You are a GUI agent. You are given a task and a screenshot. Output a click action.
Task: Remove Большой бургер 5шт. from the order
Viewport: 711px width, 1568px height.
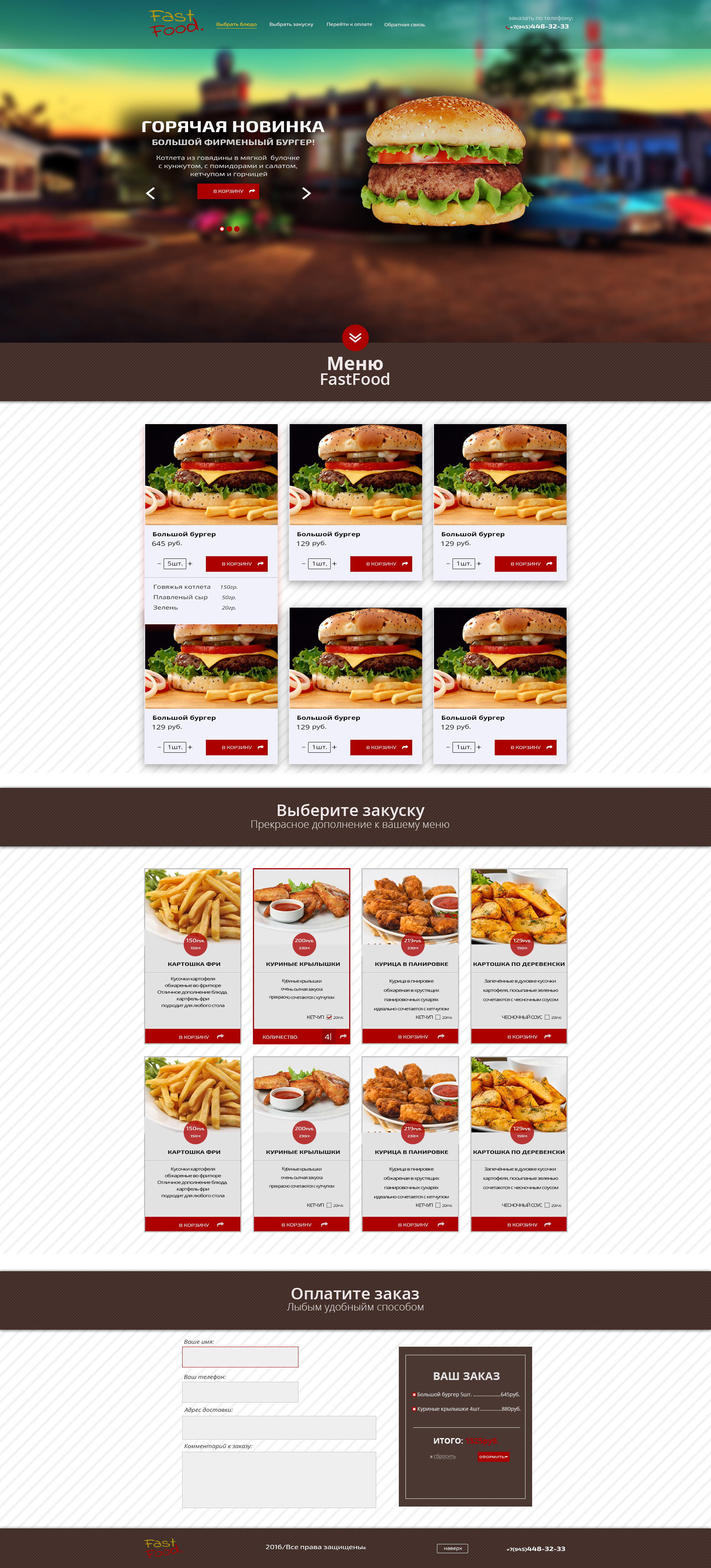pos(414,1394)
